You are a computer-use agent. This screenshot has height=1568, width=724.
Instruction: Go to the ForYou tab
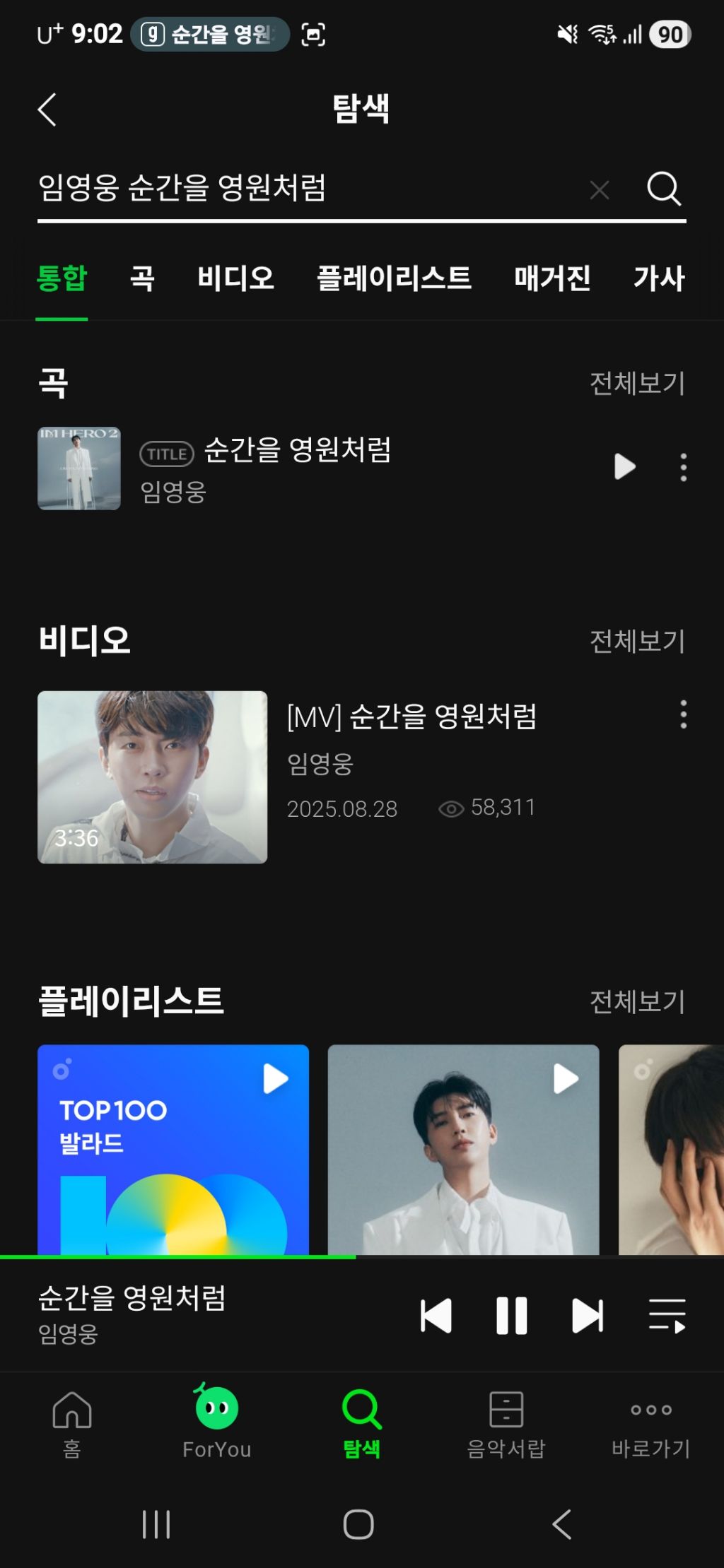216,1422
